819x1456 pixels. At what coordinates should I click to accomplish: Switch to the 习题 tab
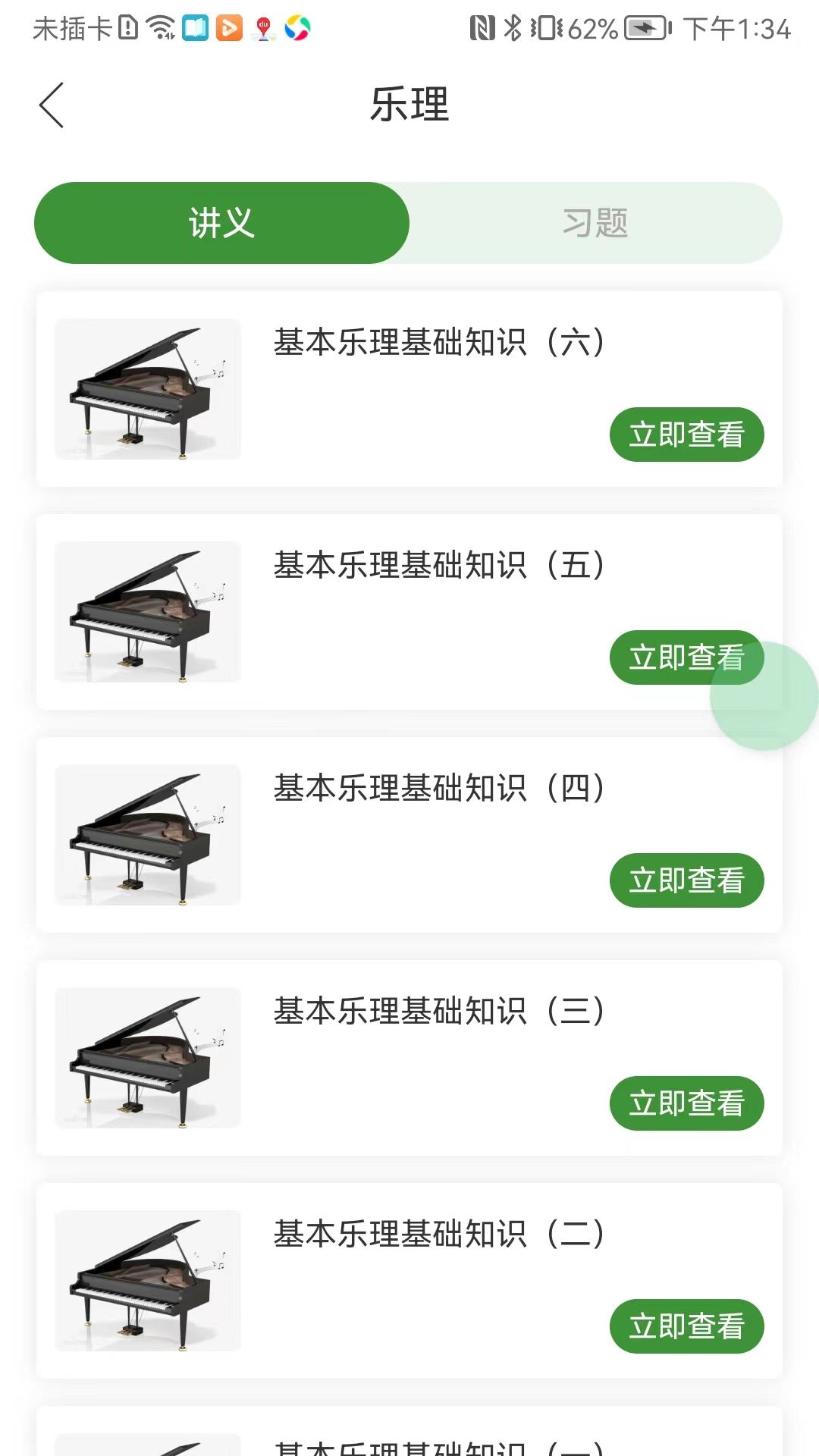tap(596, 222)
